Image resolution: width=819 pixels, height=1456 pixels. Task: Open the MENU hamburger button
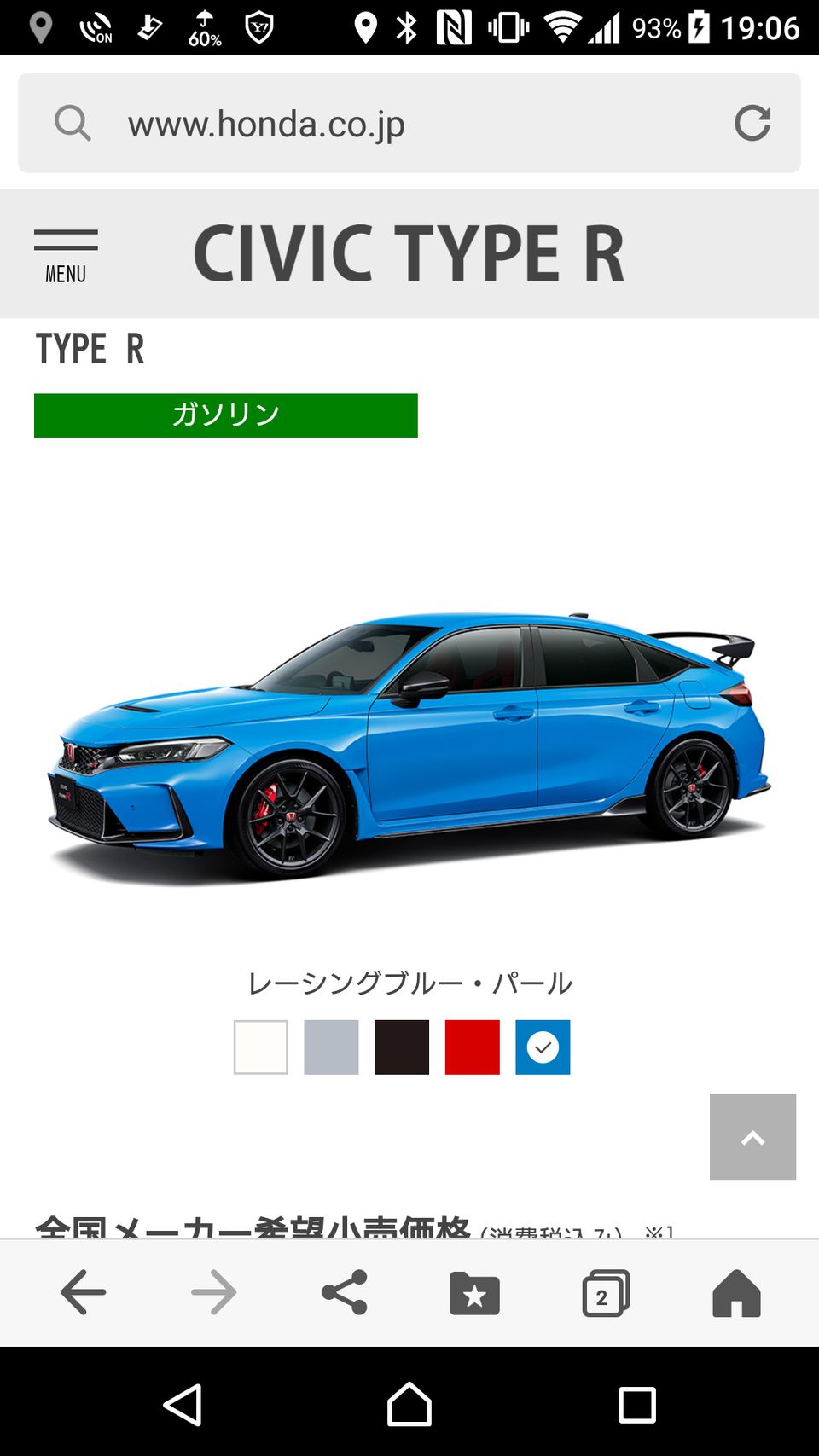[66, 255]
